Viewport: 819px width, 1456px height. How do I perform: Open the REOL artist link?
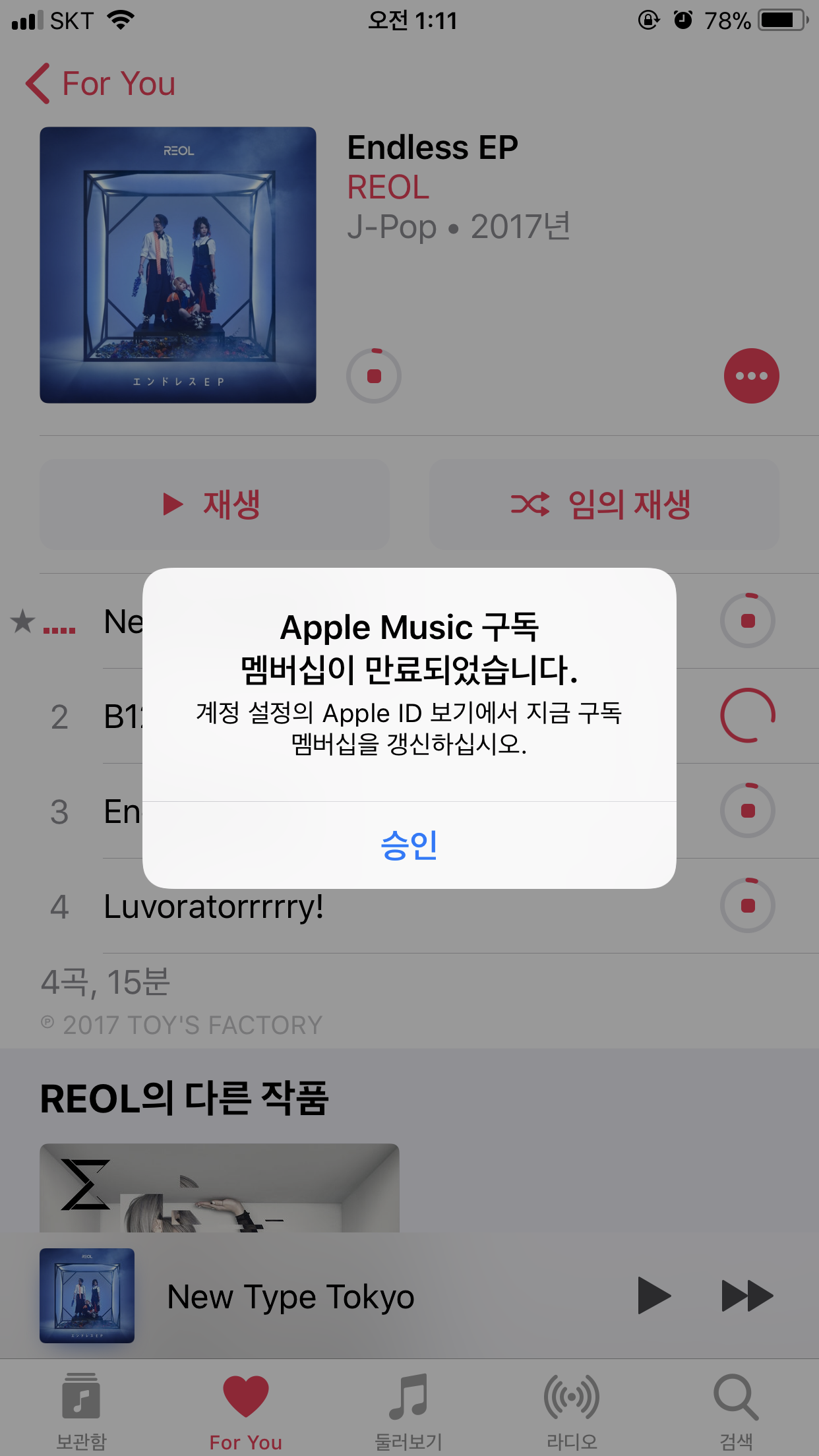388,187
